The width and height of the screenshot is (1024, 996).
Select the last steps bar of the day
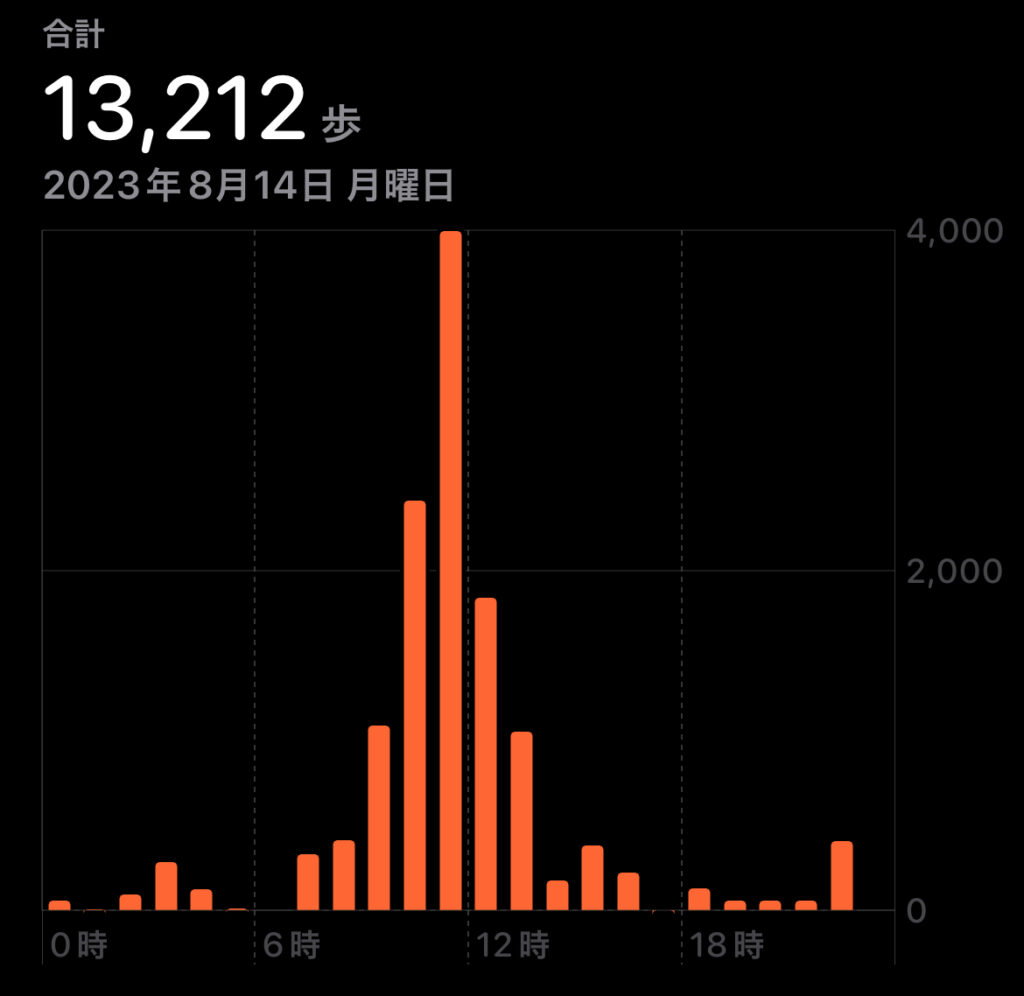(x=842, y=876)
